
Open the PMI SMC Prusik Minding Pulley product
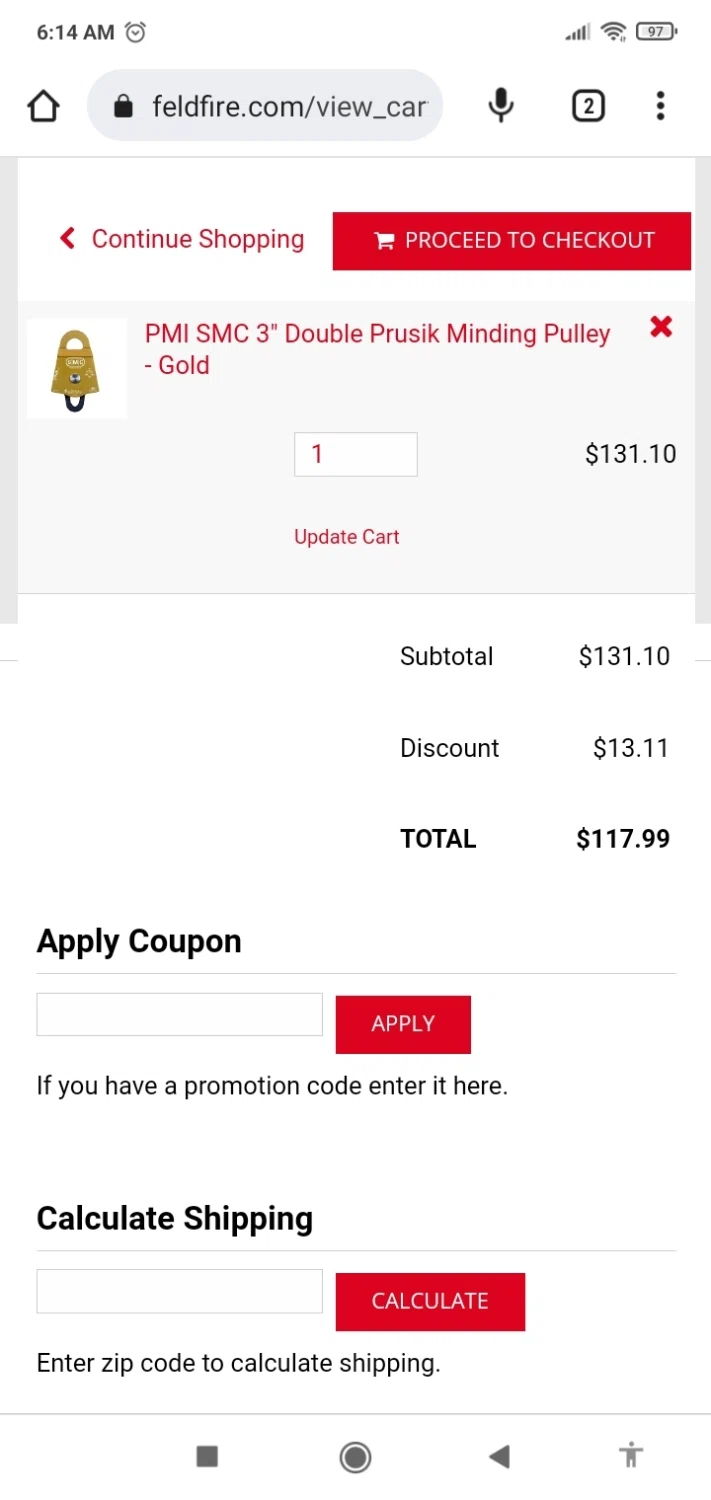point(377,349)
